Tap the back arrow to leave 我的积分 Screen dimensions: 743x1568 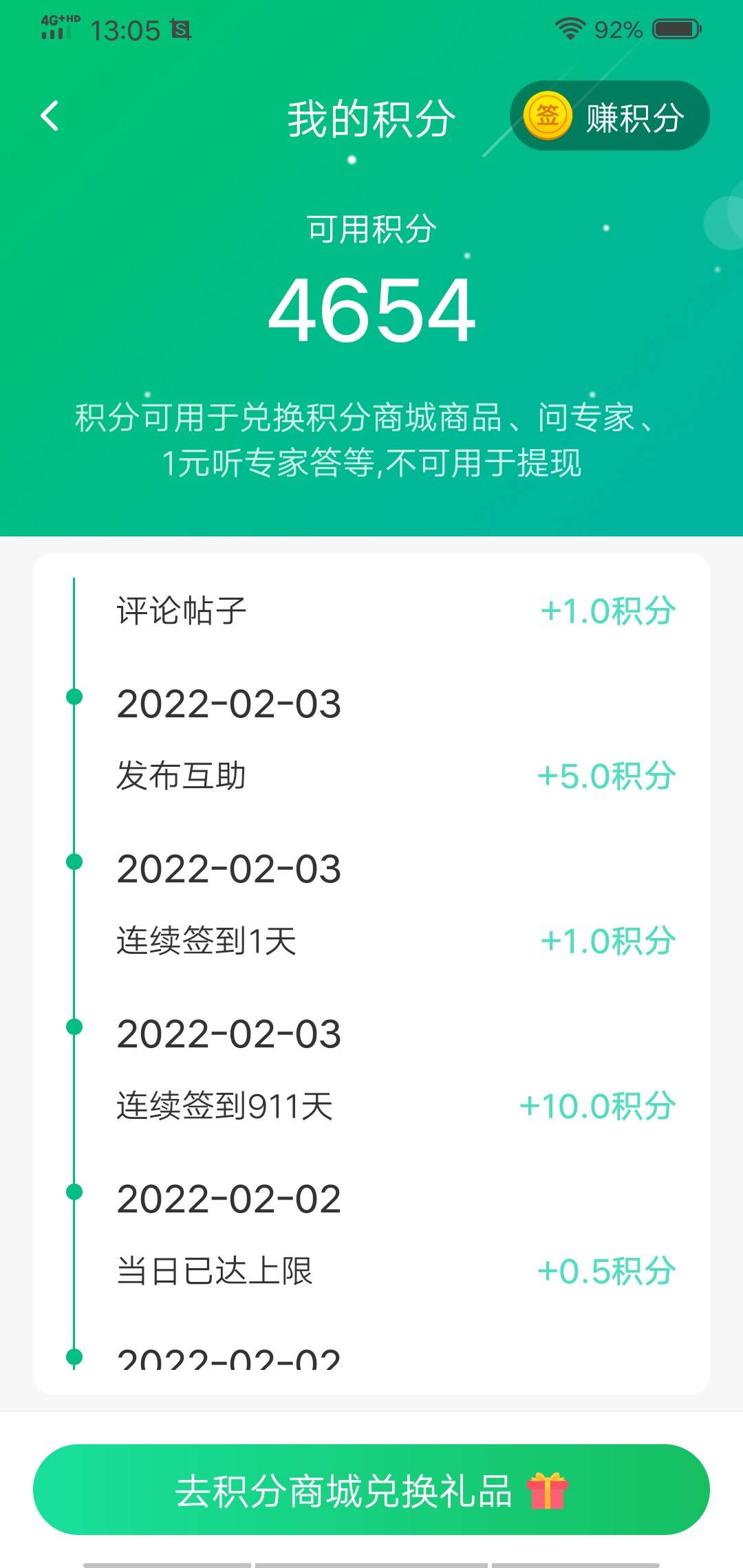pyautogui.click(x=50, y=117)
